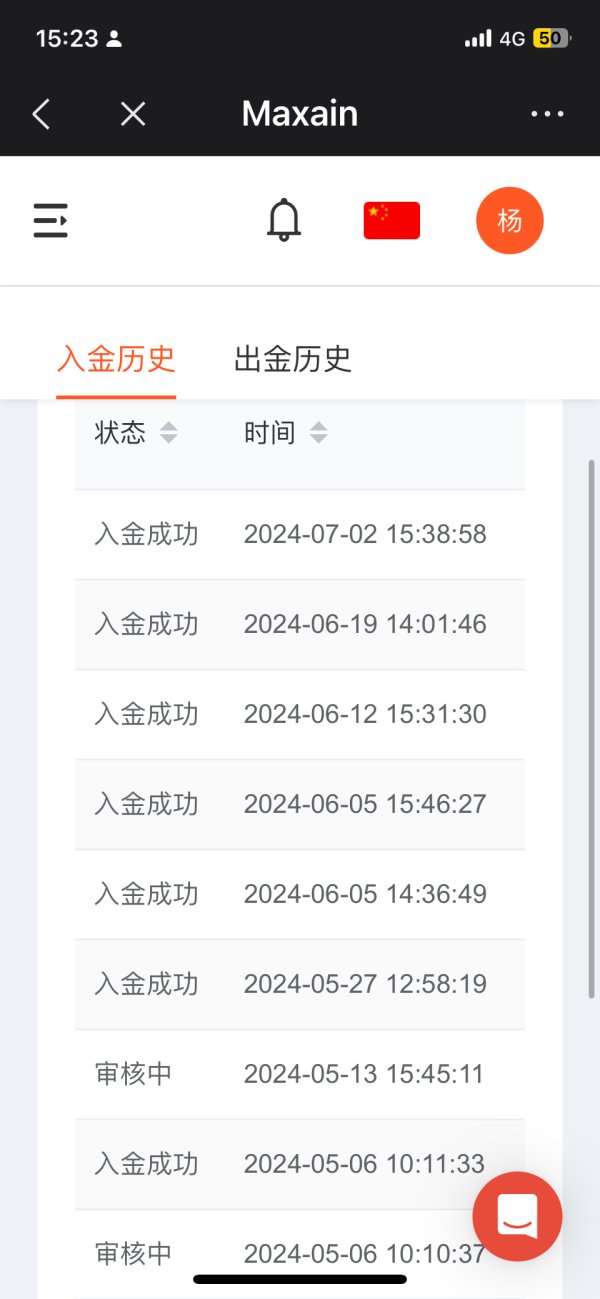The width and height of the screenshot is (600, 1299).
Task: Open the live chat support bubble
Action: (517, 1216)
